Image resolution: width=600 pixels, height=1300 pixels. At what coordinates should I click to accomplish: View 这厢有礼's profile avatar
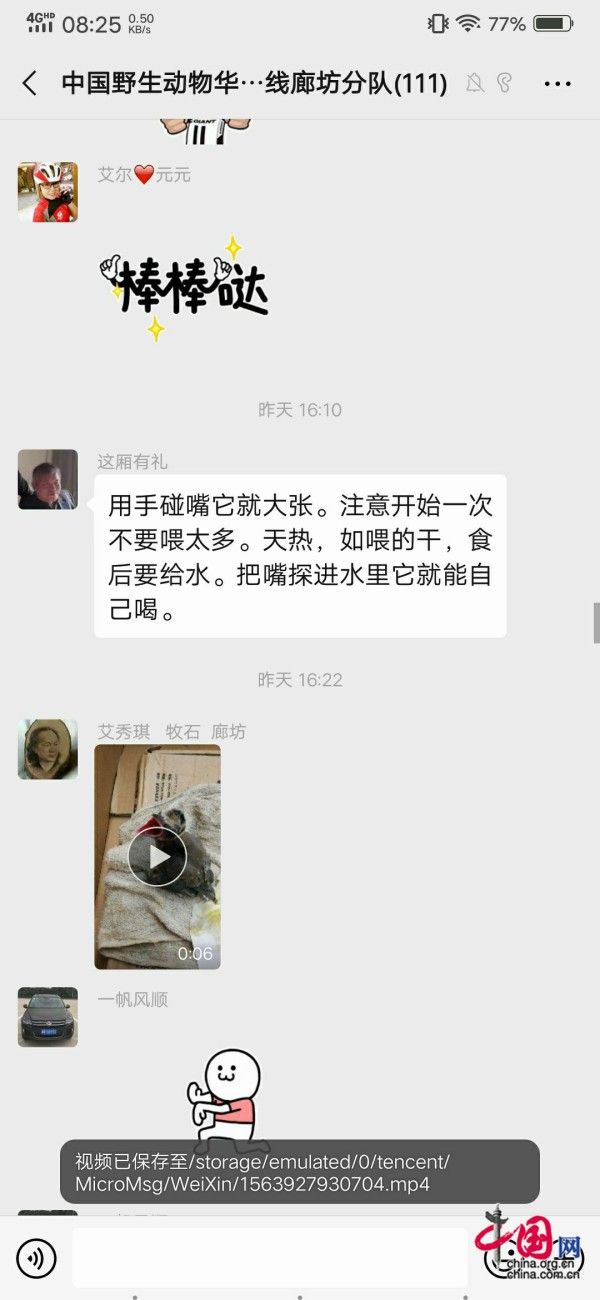[47, 479]
